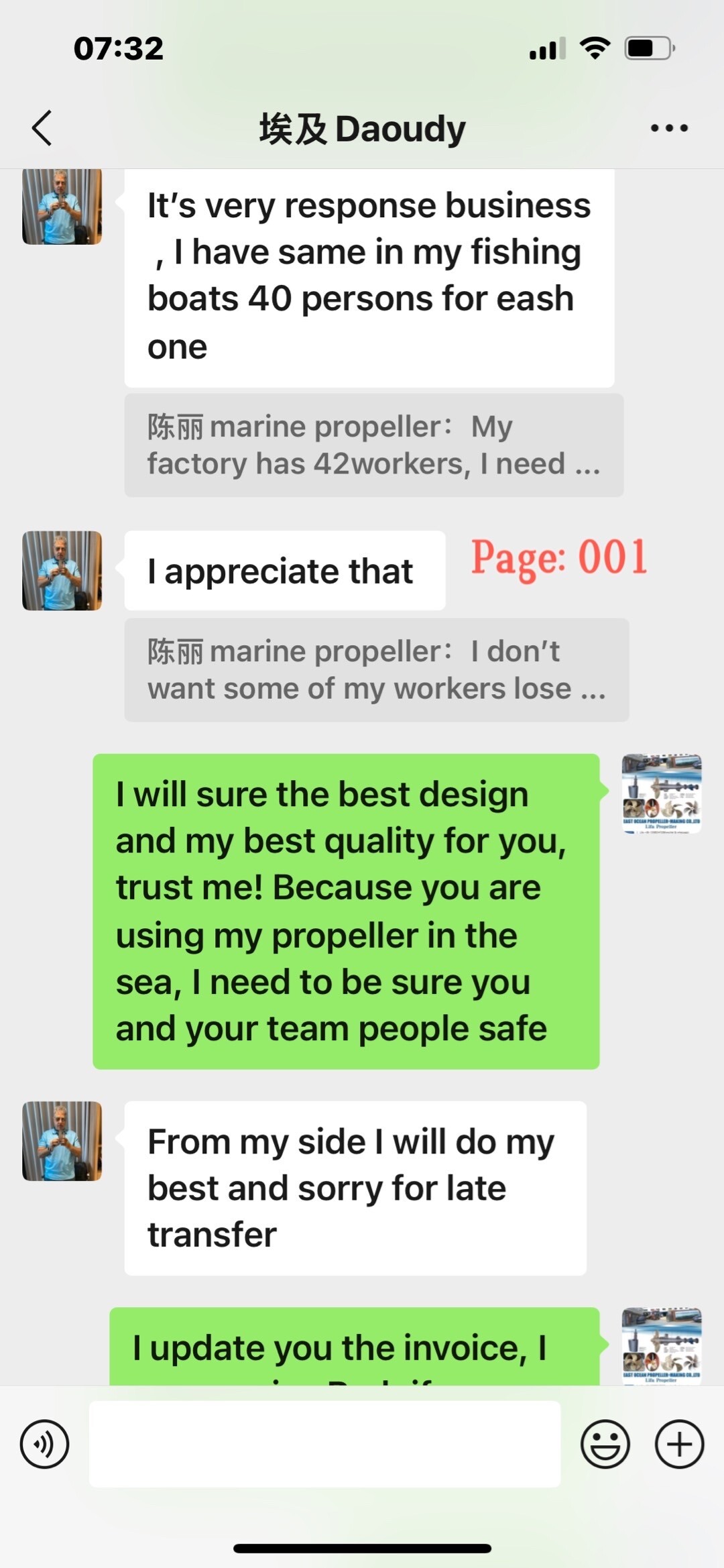The image size is (724, 1568).
Task: Open the quoted message about 42workers
Action: click(x=373, y=445)
